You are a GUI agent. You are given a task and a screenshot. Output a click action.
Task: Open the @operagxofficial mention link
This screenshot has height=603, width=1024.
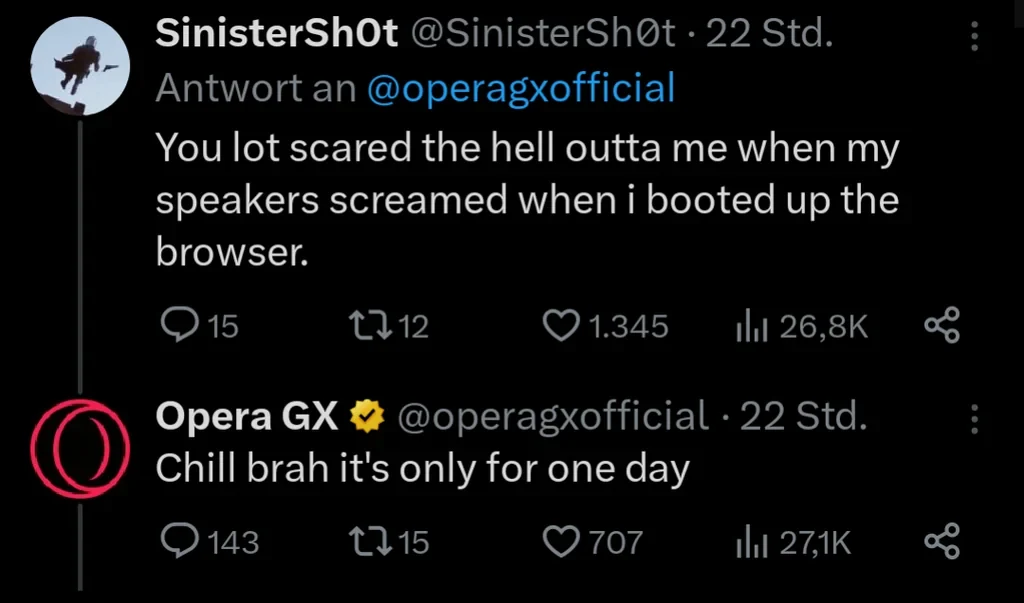tap(521, 89)
